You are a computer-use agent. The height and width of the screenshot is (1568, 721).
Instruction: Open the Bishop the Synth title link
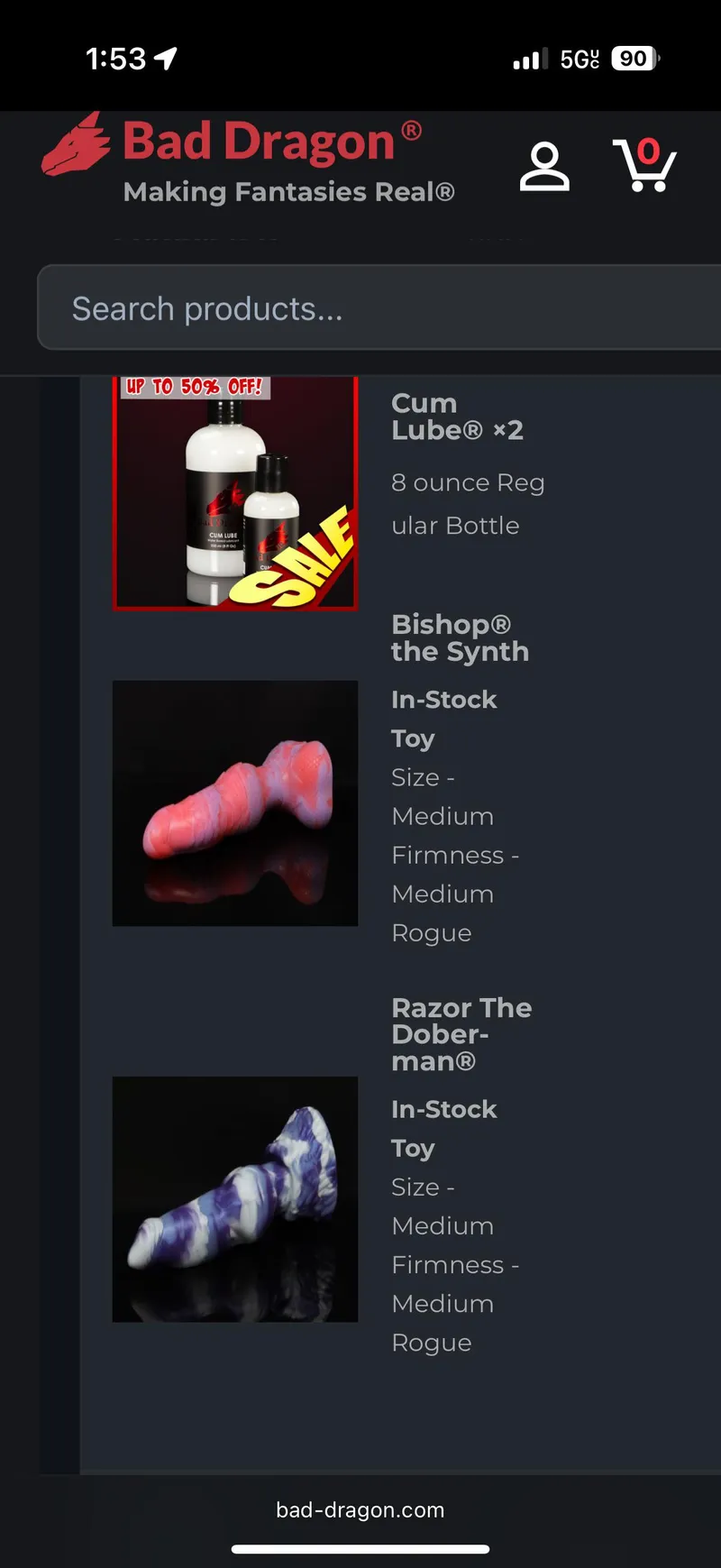coord(460,637)
